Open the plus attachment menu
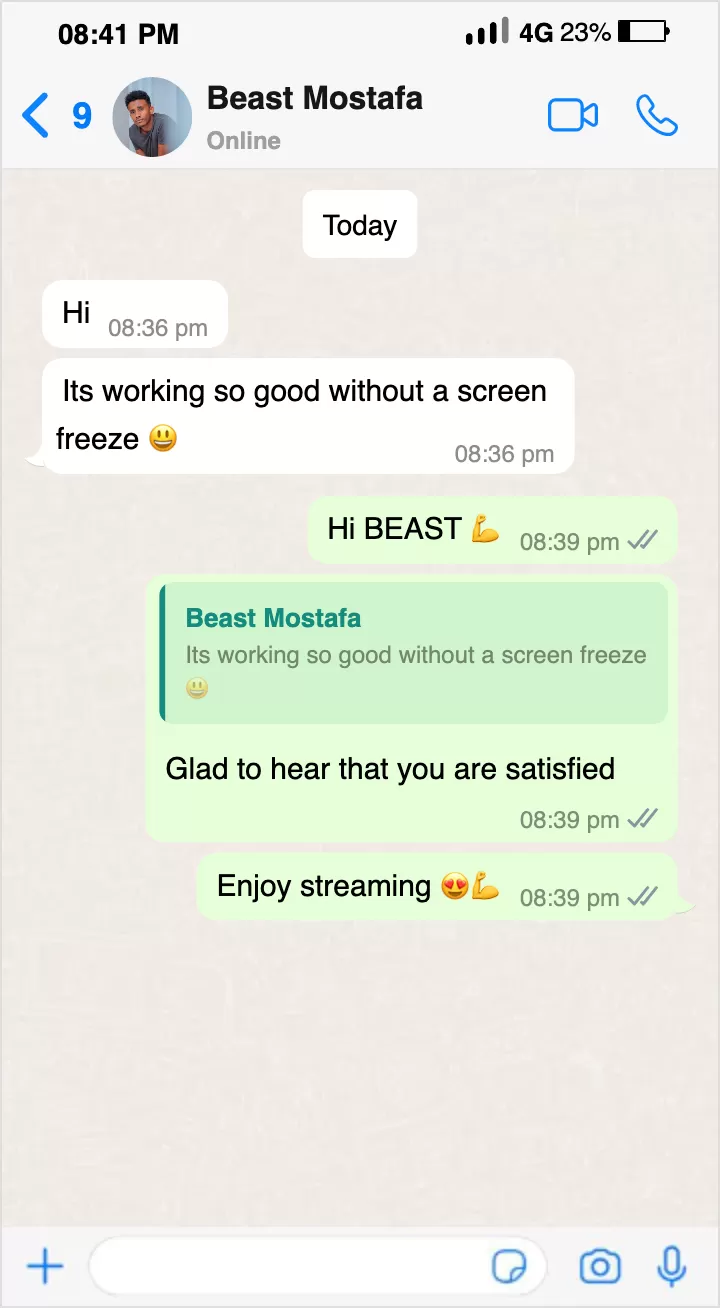Image resolution: width=720 pixels, height=1308 pixels. tap(45, 1268)
